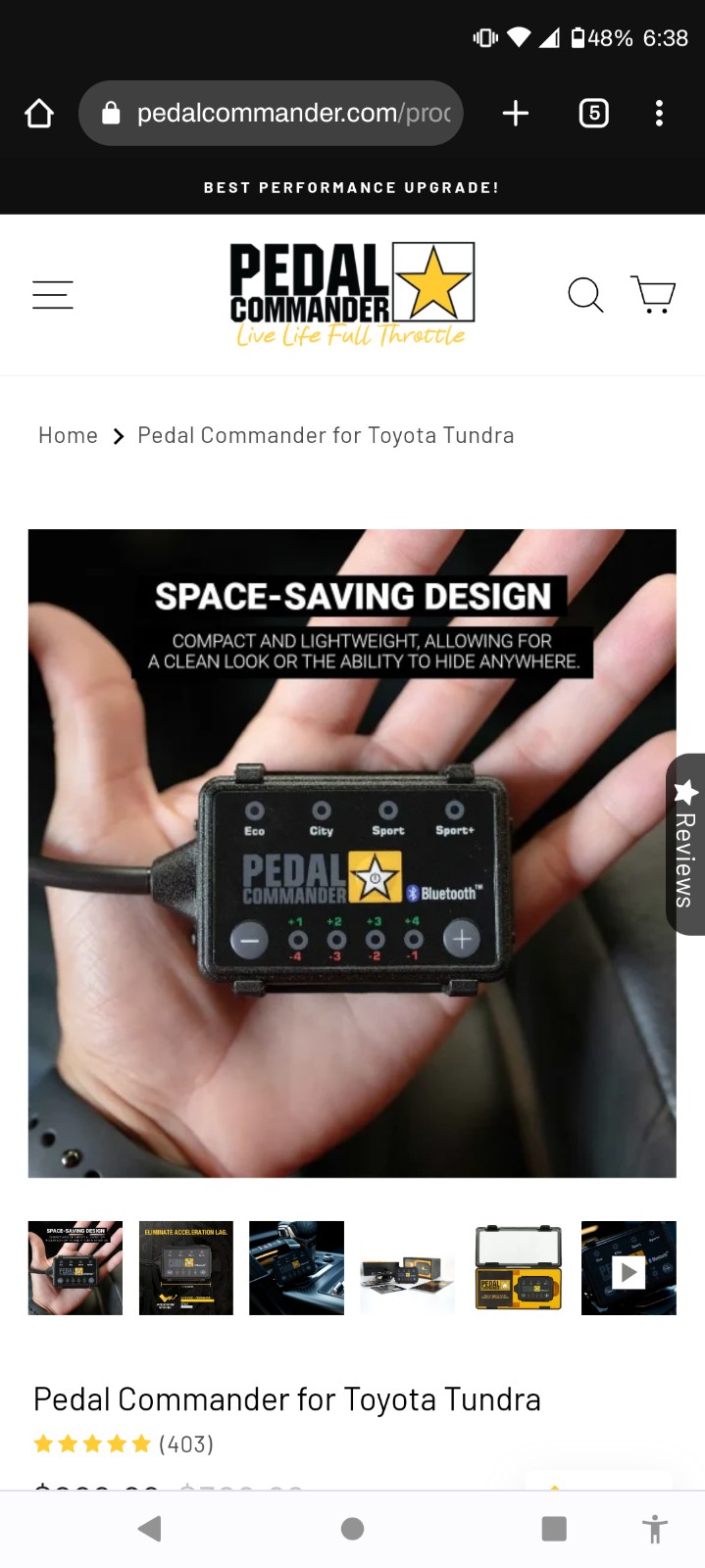Open the Reviews side tab
Screen dimensions: 705x1568
coord(685,844)
